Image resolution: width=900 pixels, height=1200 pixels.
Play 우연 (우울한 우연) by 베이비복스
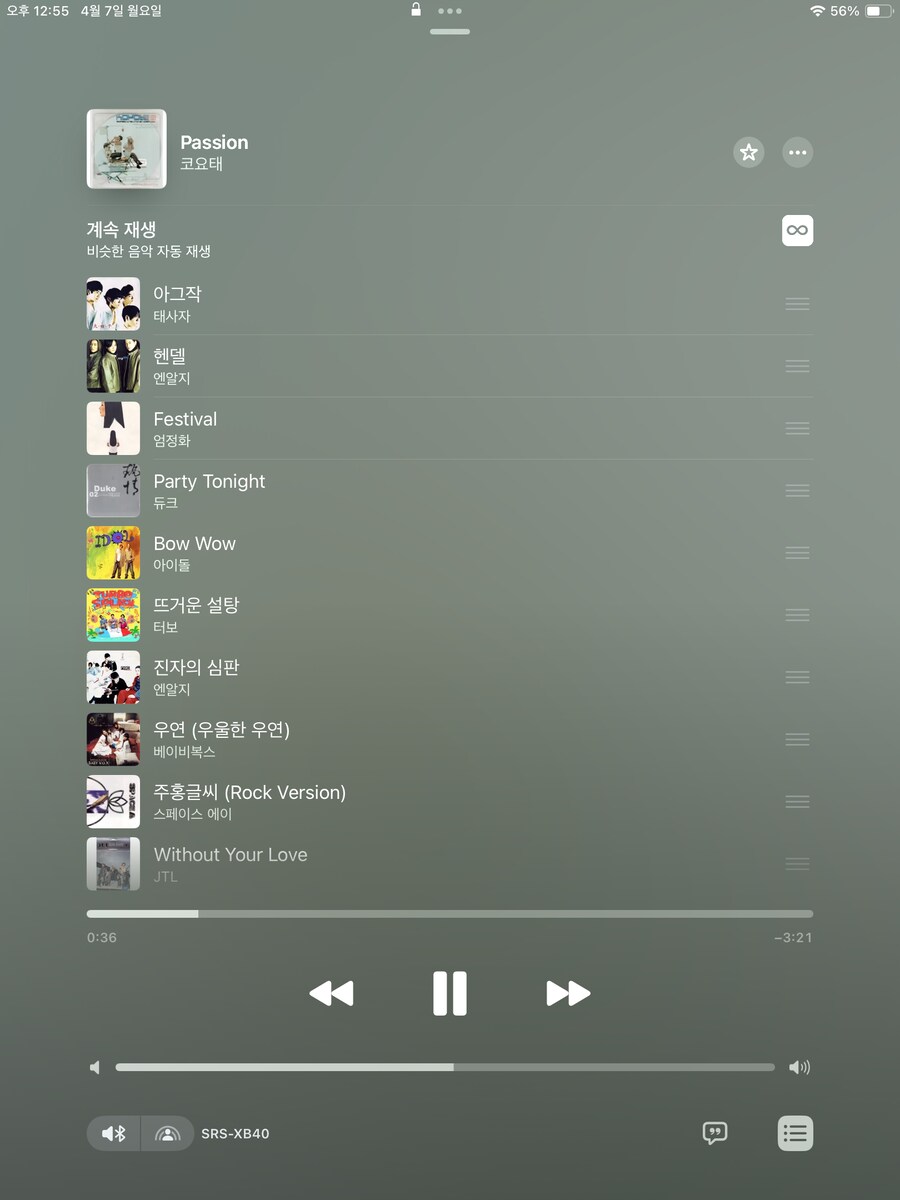400,739
